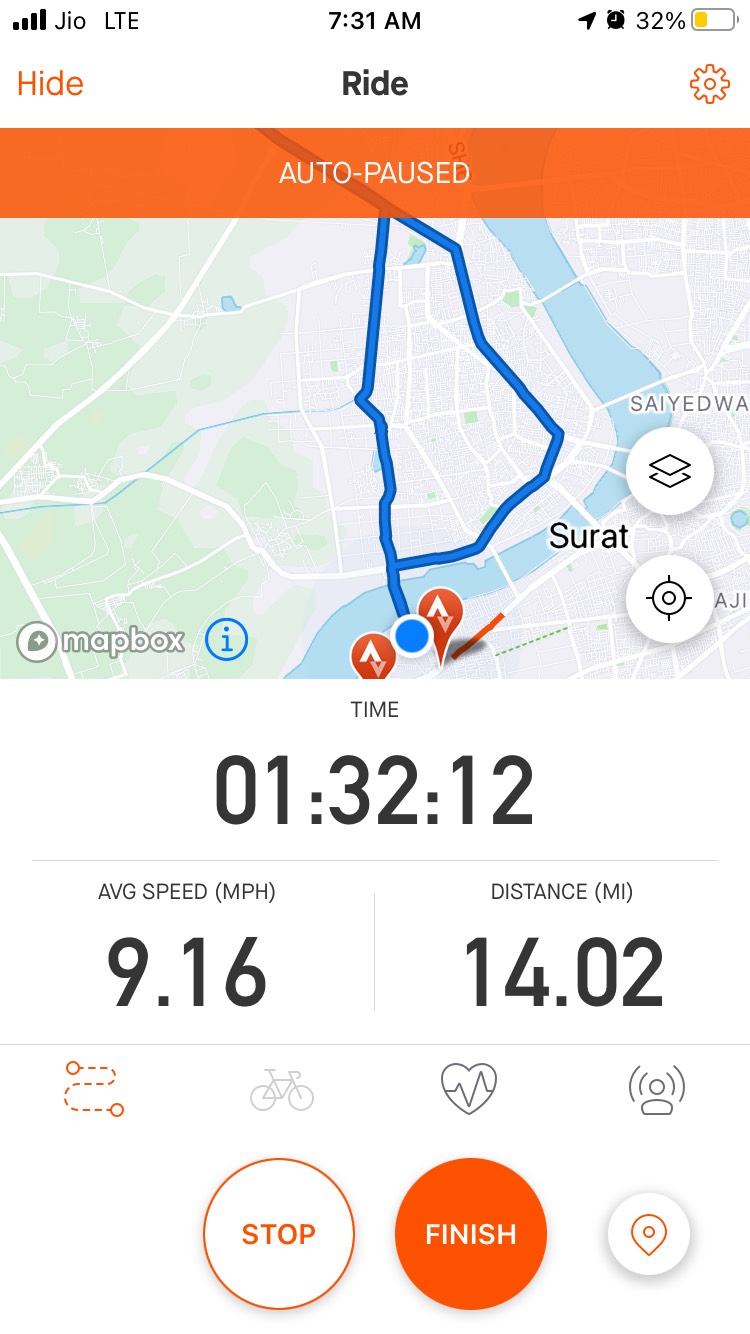
Task: Open Beacon live tracking icon
Action: click(x=656, y=1088)
